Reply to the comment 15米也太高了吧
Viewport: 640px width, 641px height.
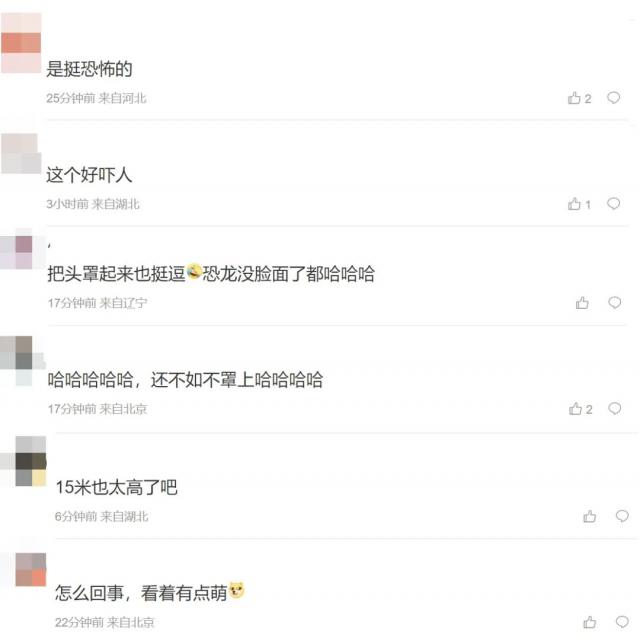[621, 516]
